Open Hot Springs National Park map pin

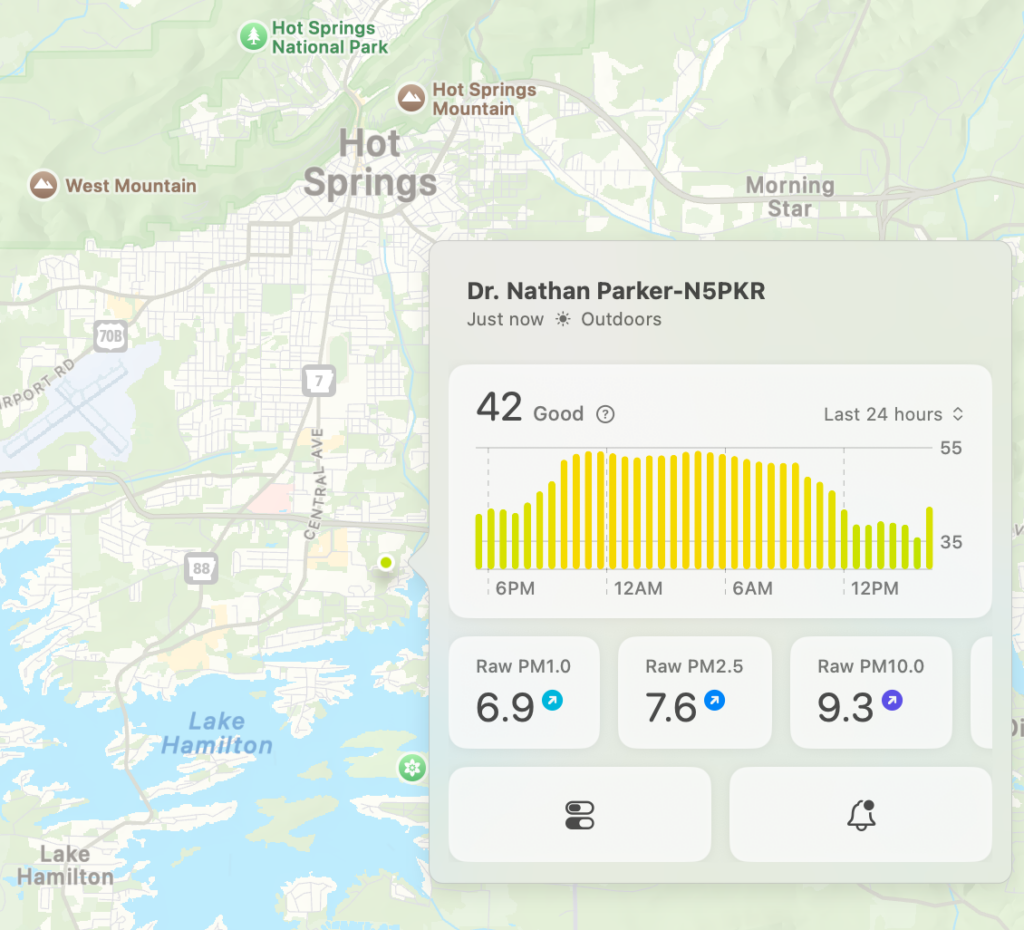pos(254,37)
